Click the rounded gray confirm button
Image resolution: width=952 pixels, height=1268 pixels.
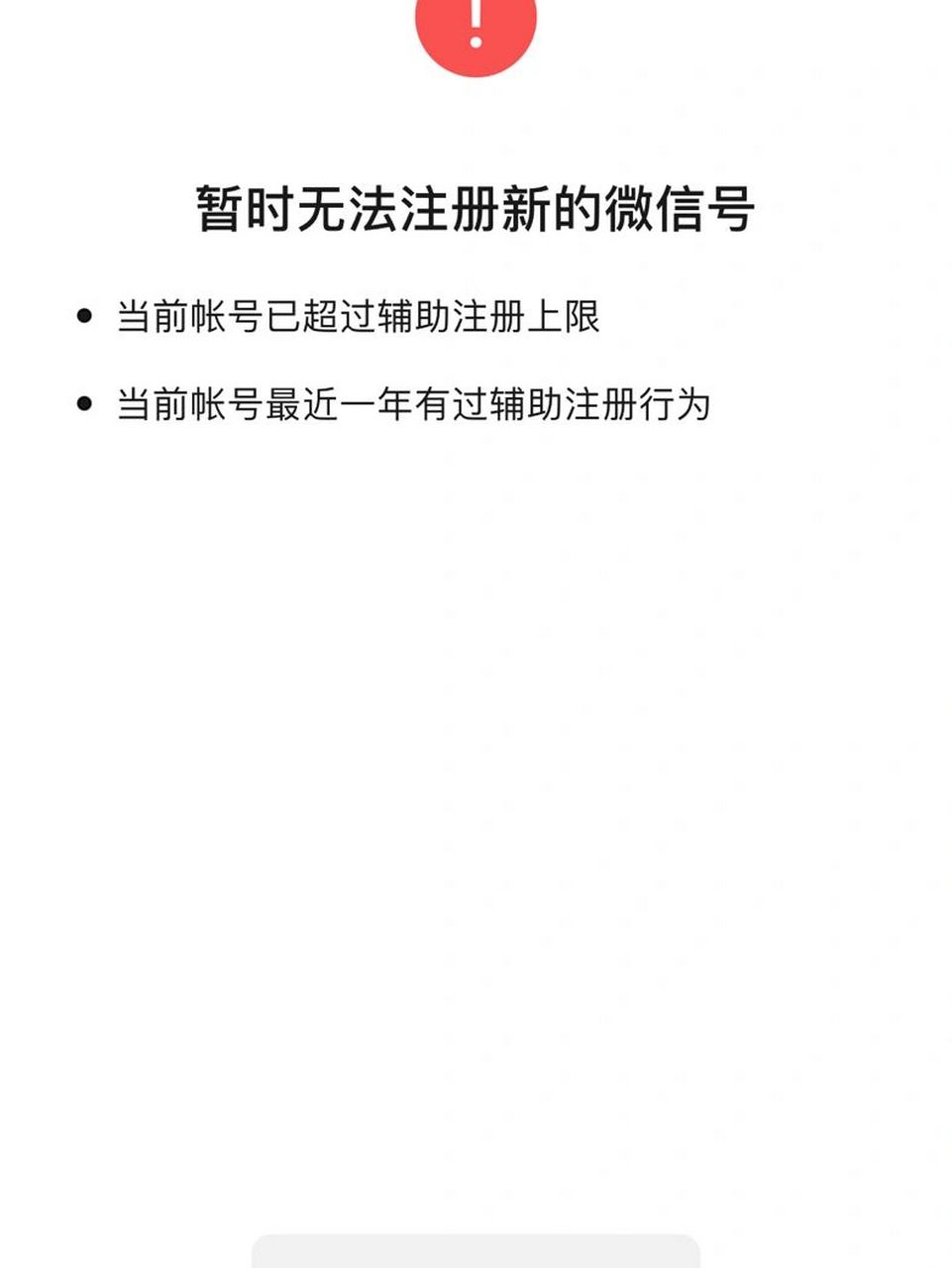(476, 1251)
